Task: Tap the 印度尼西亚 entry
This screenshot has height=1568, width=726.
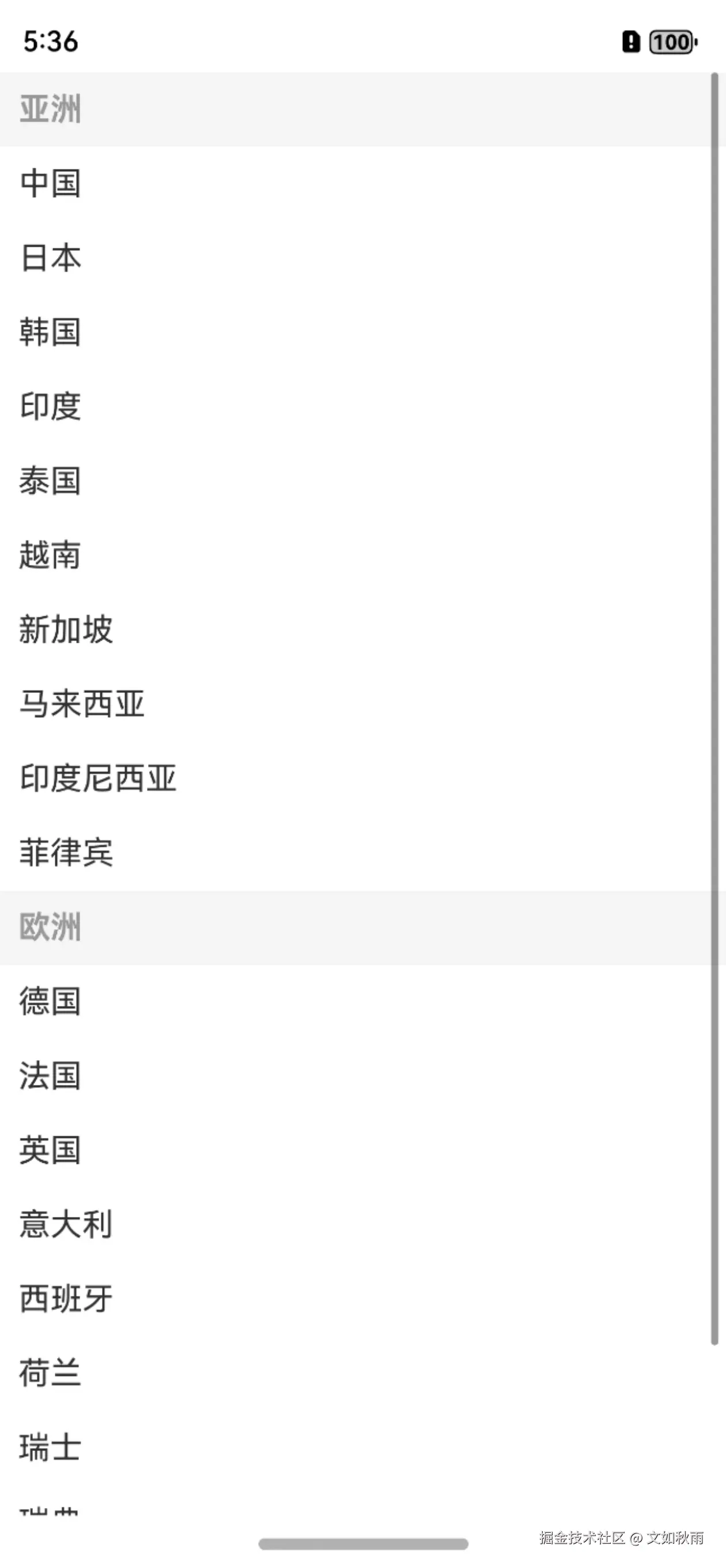Action: (97, 778)
